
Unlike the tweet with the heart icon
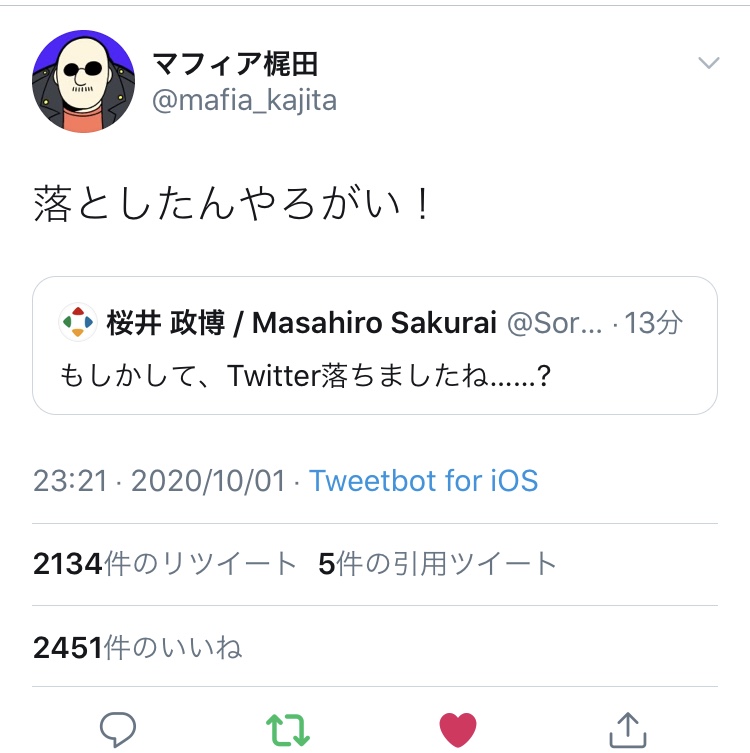point(458,729)
